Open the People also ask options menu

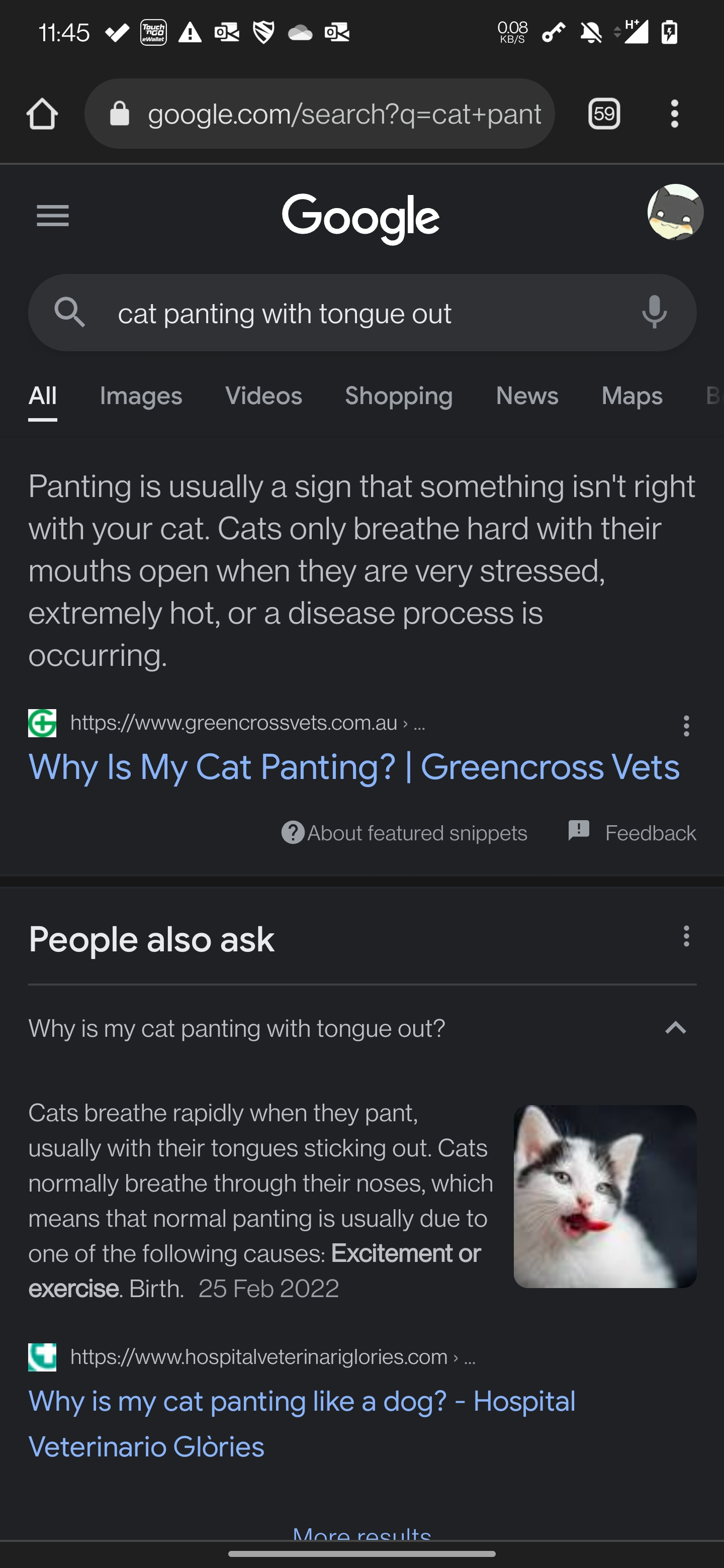click(686, 936)
